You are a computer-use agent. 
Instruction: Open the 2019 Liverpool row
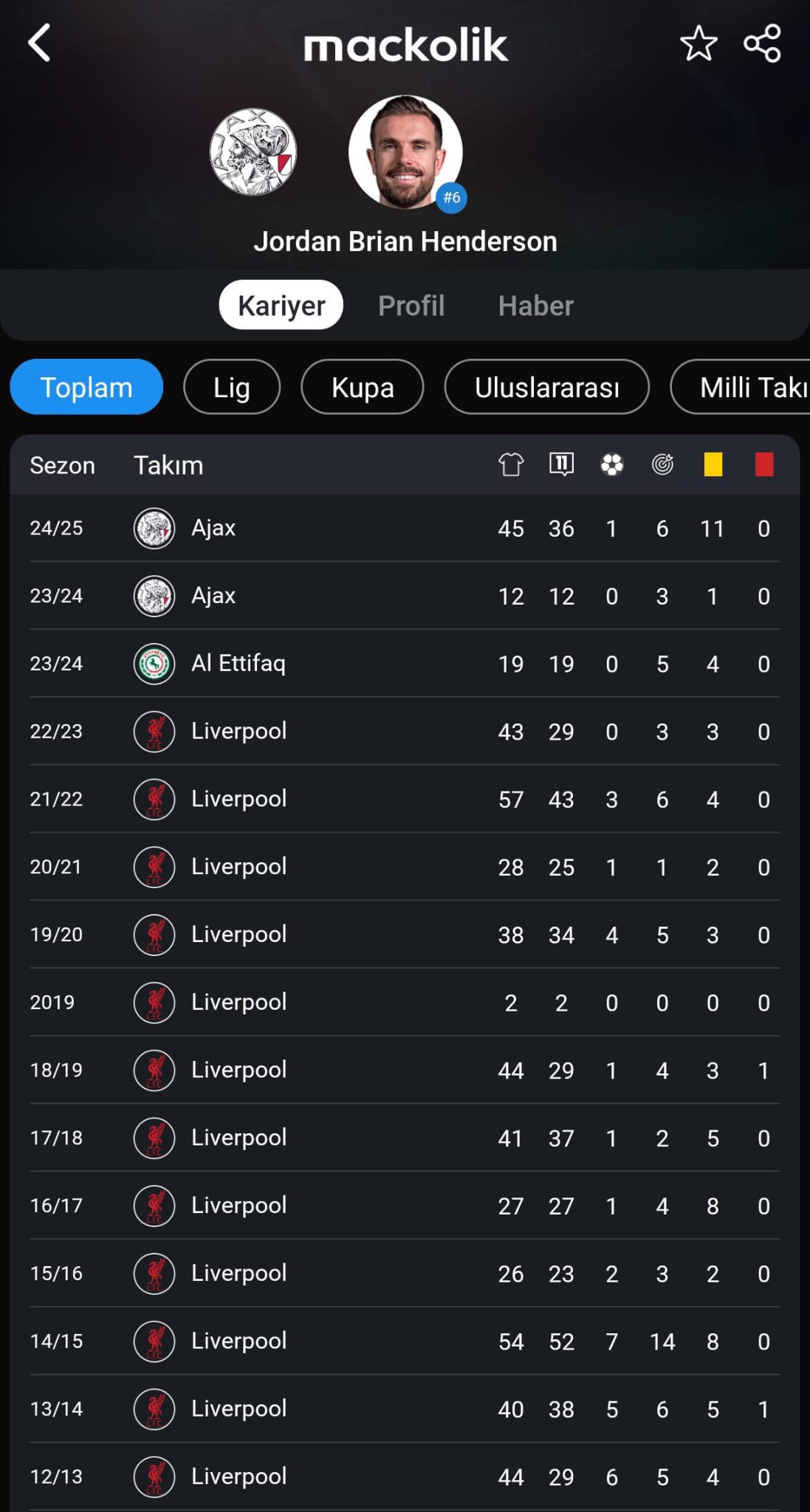pyautogui.click(x=405, y=1003)
